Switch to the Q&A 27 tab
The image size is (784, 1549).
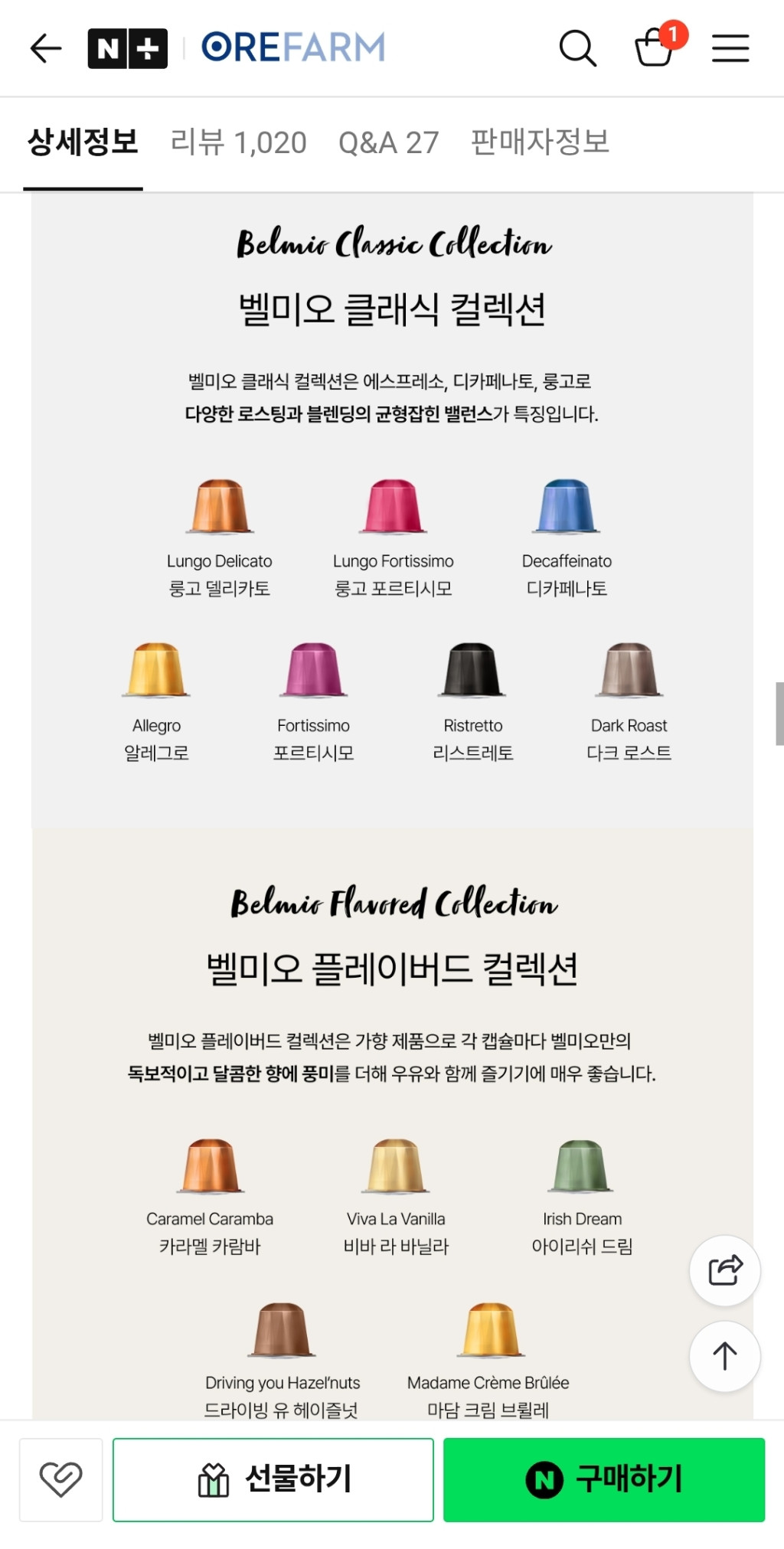point(388,142)
